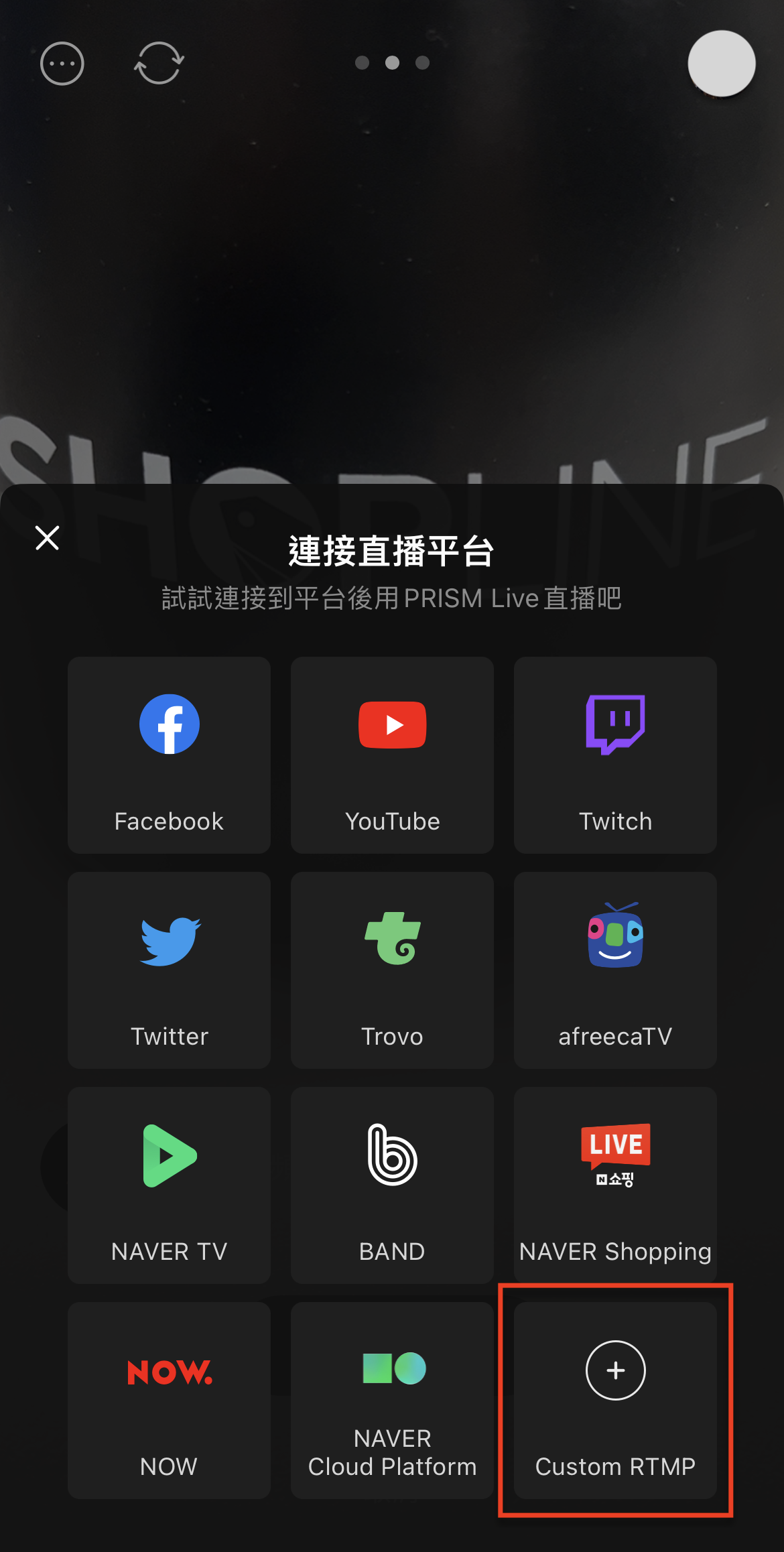This screenshot has width=784, height=1552.
Task: Select NAVER TV tile
Action: coord(169,1185)
